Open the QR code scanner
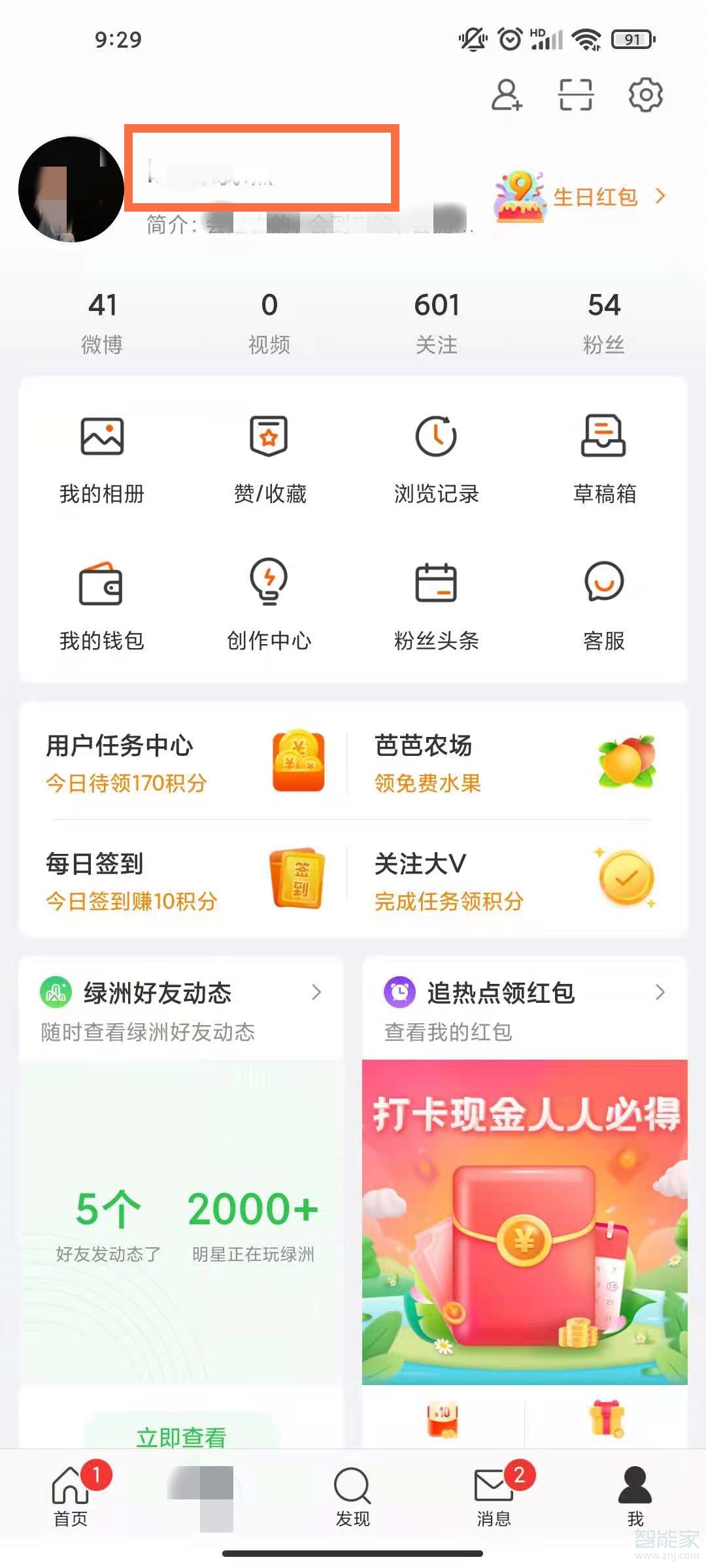 click(x=577, y=95)
